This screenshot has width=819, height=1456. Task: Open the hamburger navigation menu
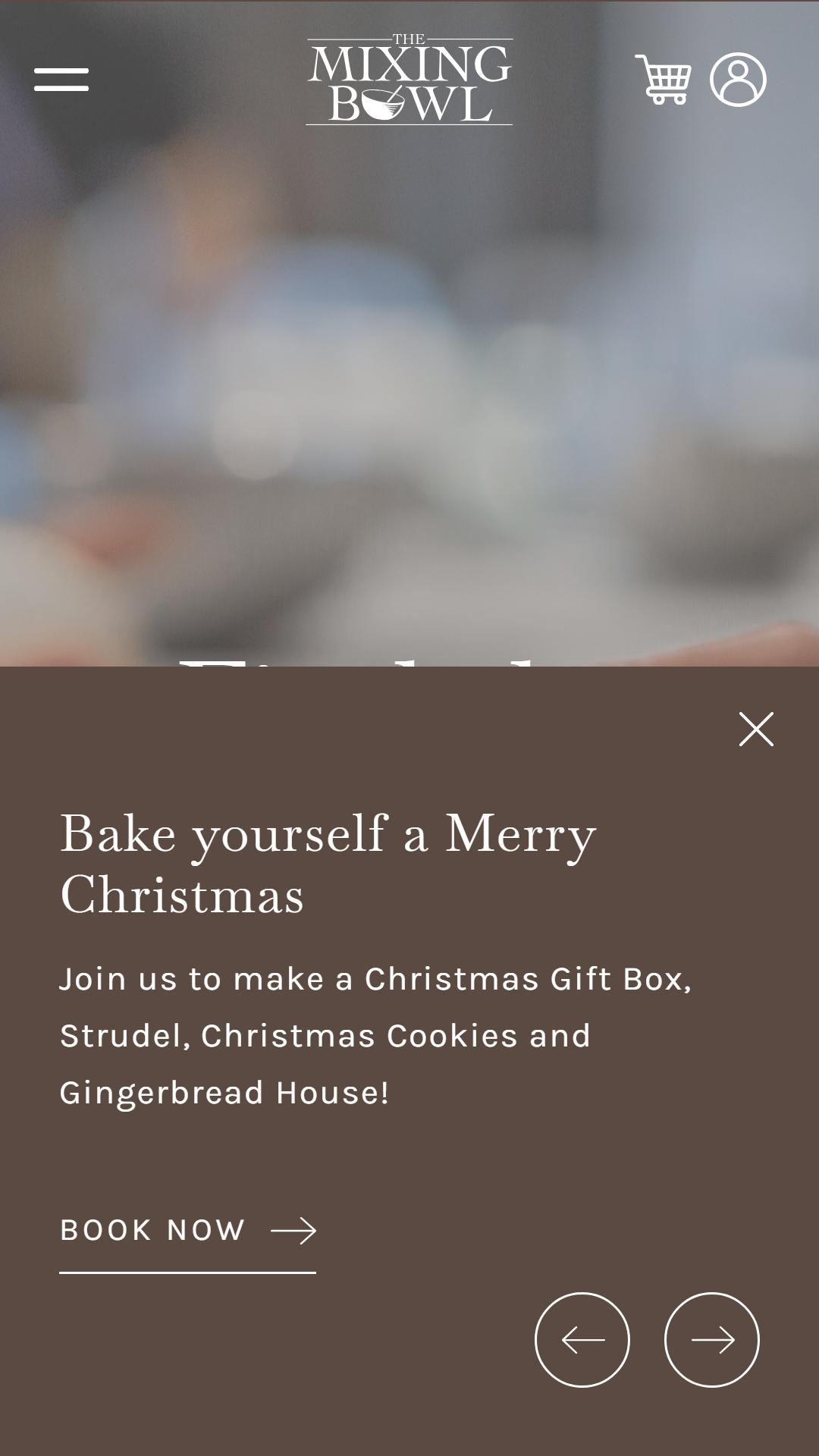pos(61,80)
